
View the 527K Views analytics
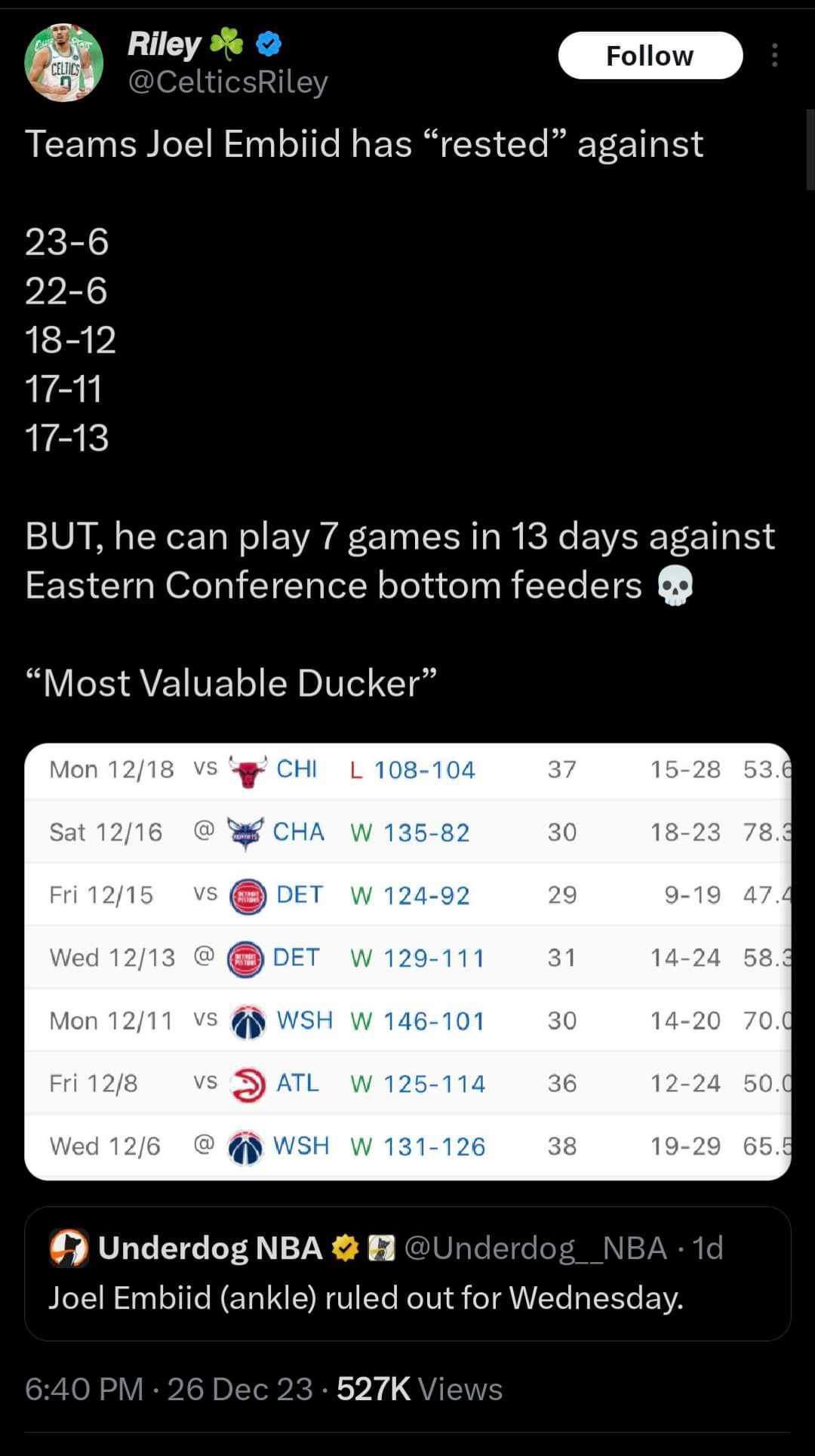420,1389
